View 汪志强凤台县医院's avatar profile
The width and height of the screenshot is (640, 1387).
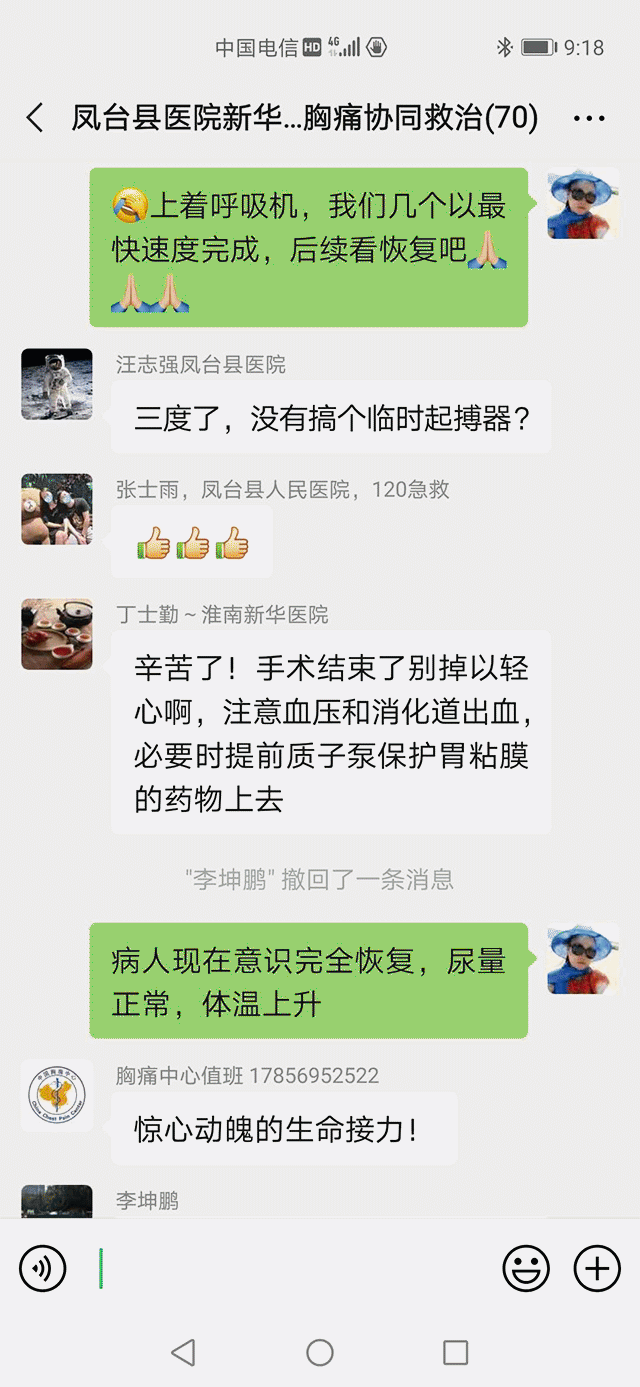pos(57,384)
